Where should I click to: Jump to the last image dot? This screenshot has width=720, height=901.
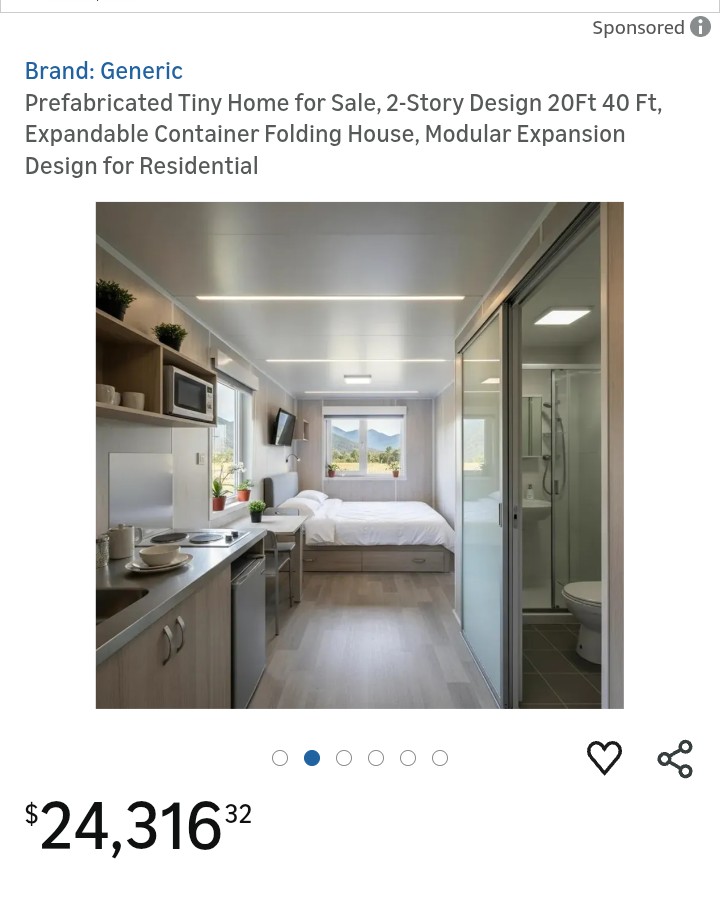tap(440, 758)
